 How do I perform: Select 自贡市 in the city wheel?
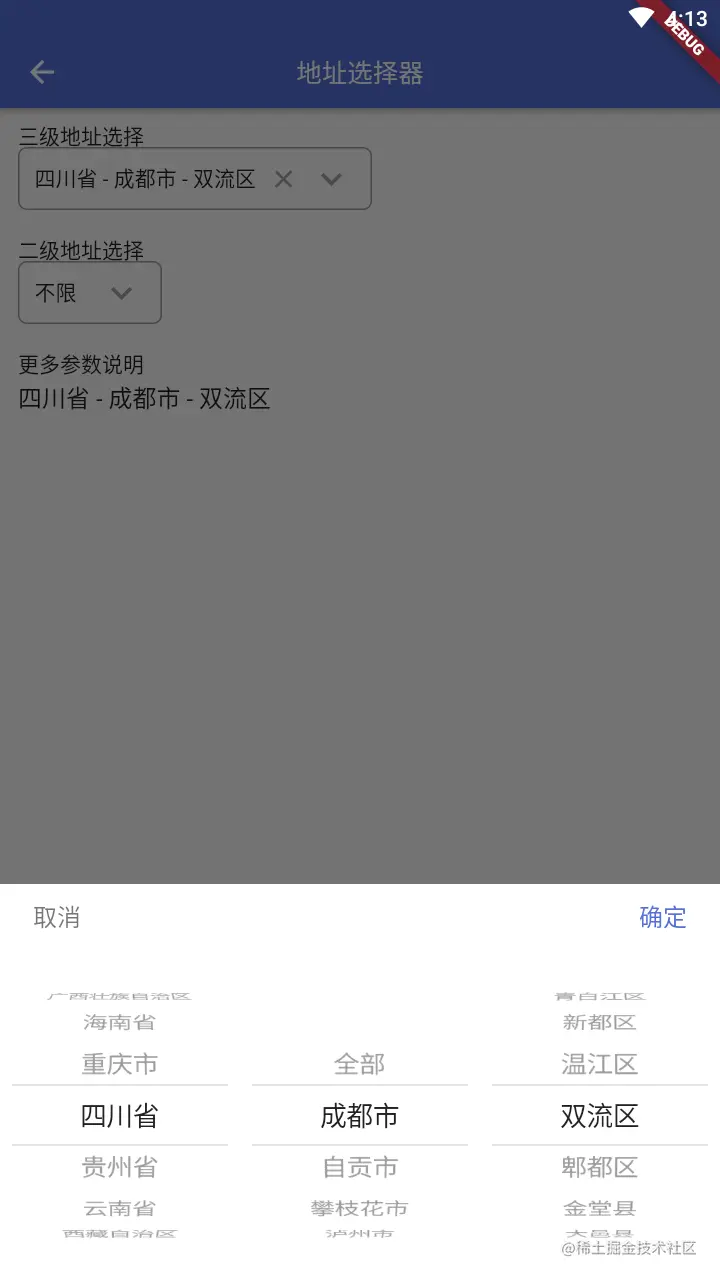(x=360, y=1166)
